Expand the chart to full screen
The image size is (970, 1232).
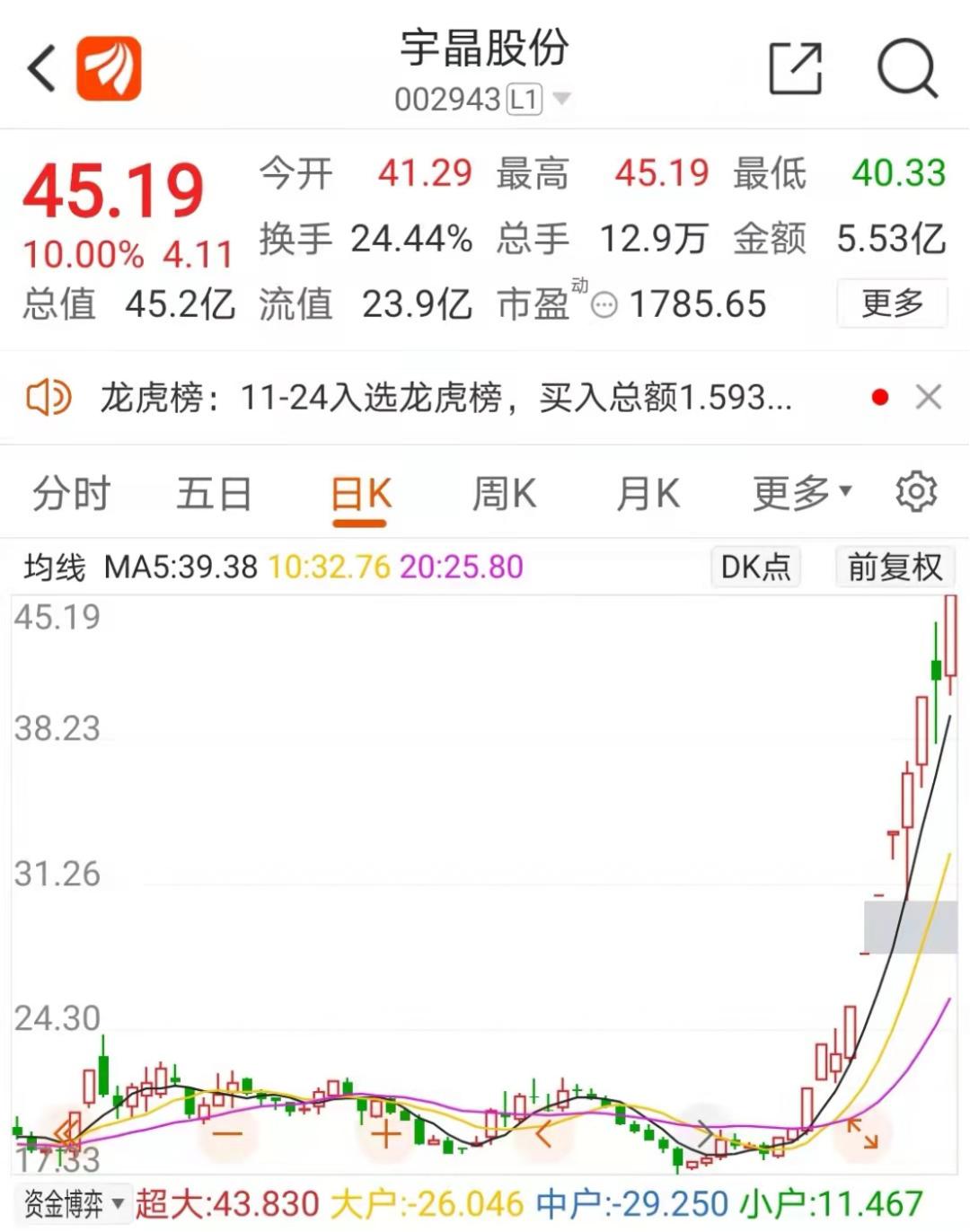862,1133
